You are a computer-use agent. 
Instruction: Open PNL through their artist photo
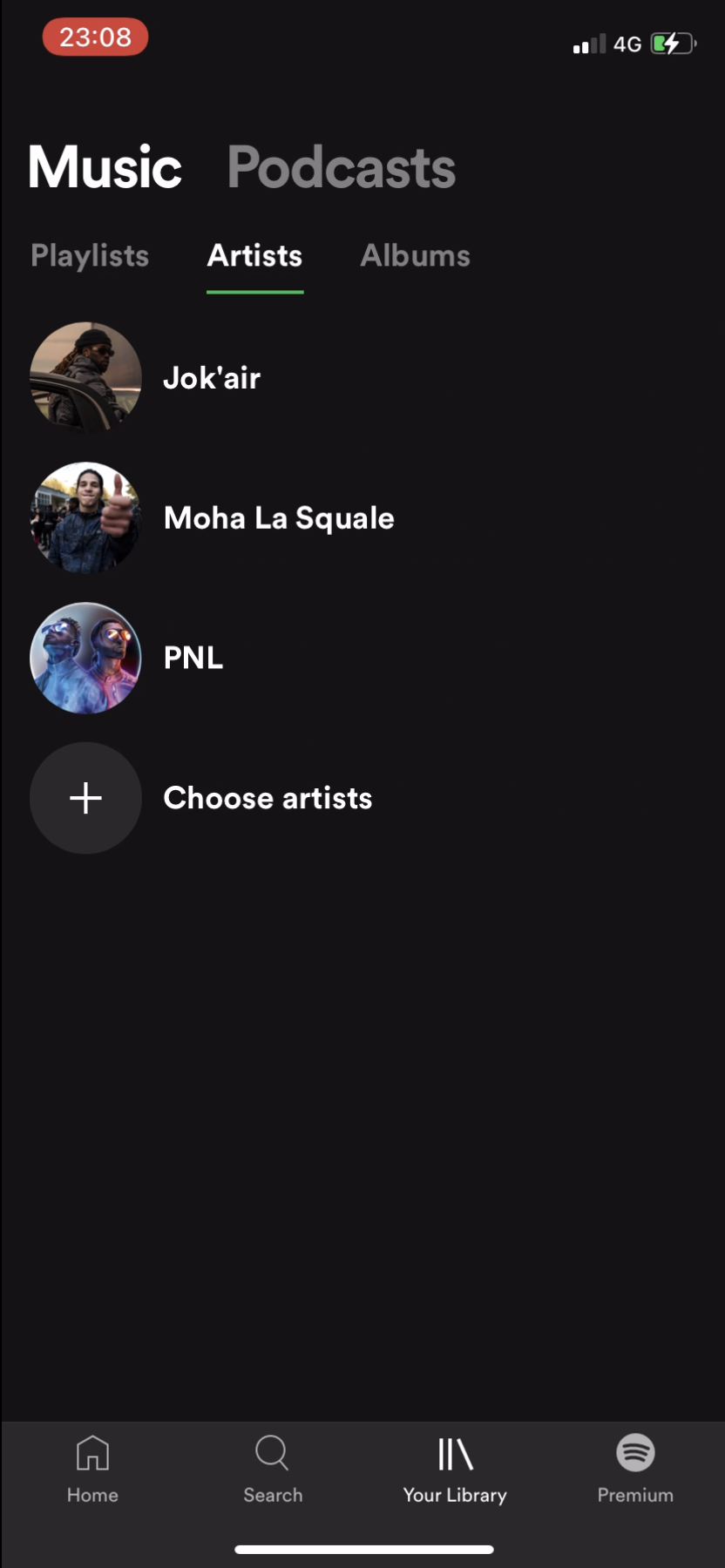85,658
